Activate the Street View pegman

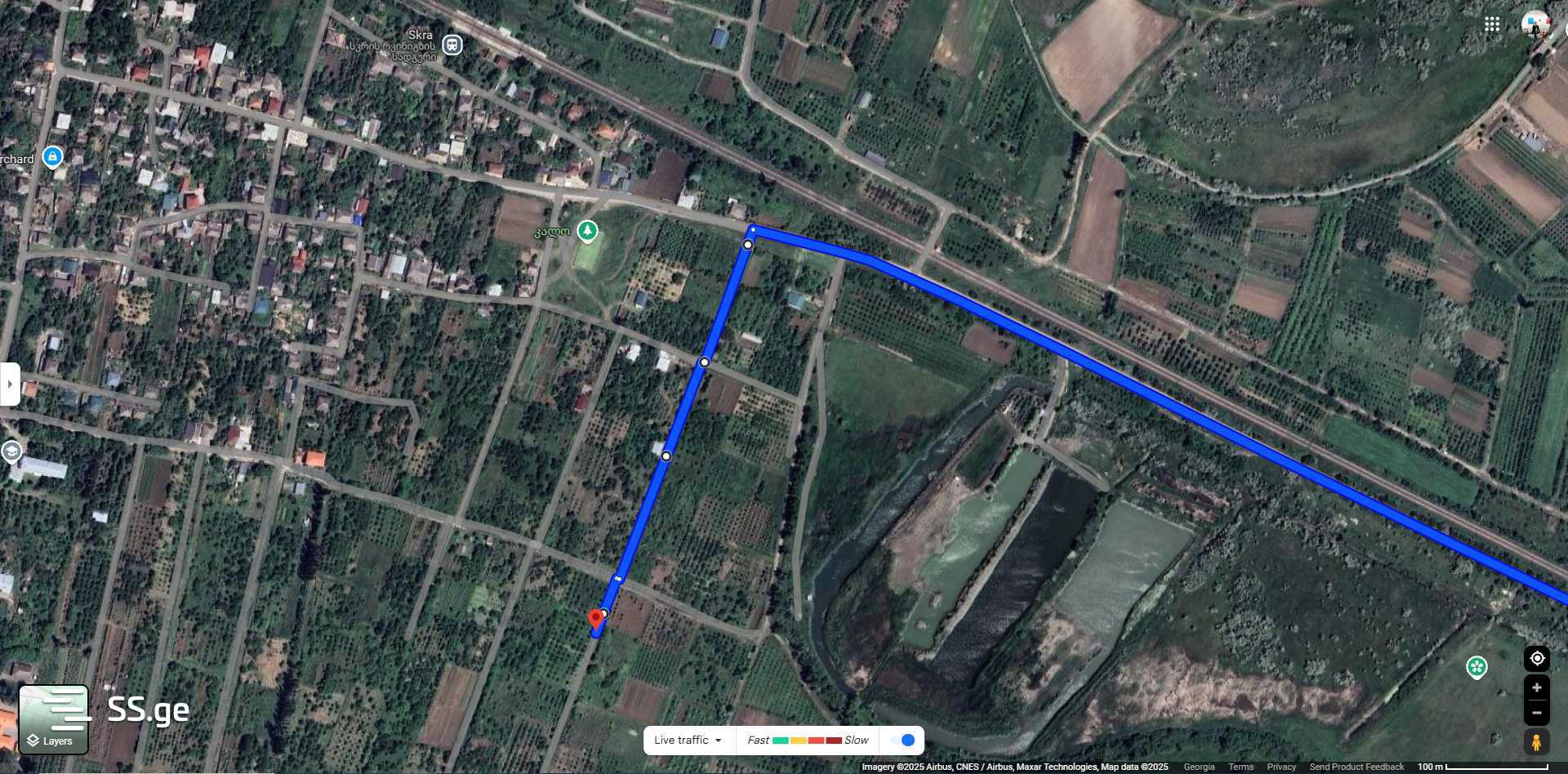(1536, 742)
